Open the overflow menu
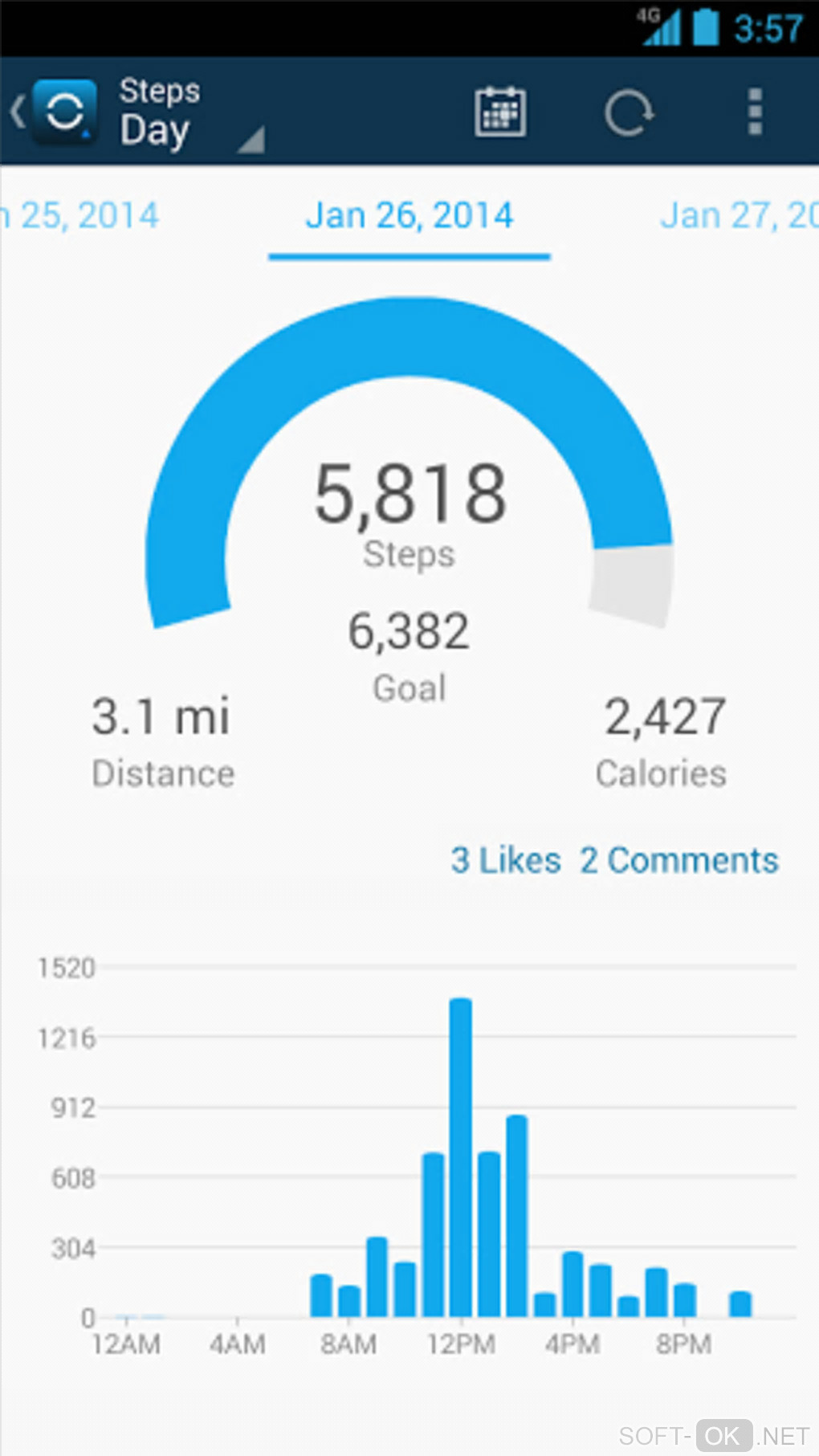The height and width of the screenshot is (1456, 819). (754, 112)
